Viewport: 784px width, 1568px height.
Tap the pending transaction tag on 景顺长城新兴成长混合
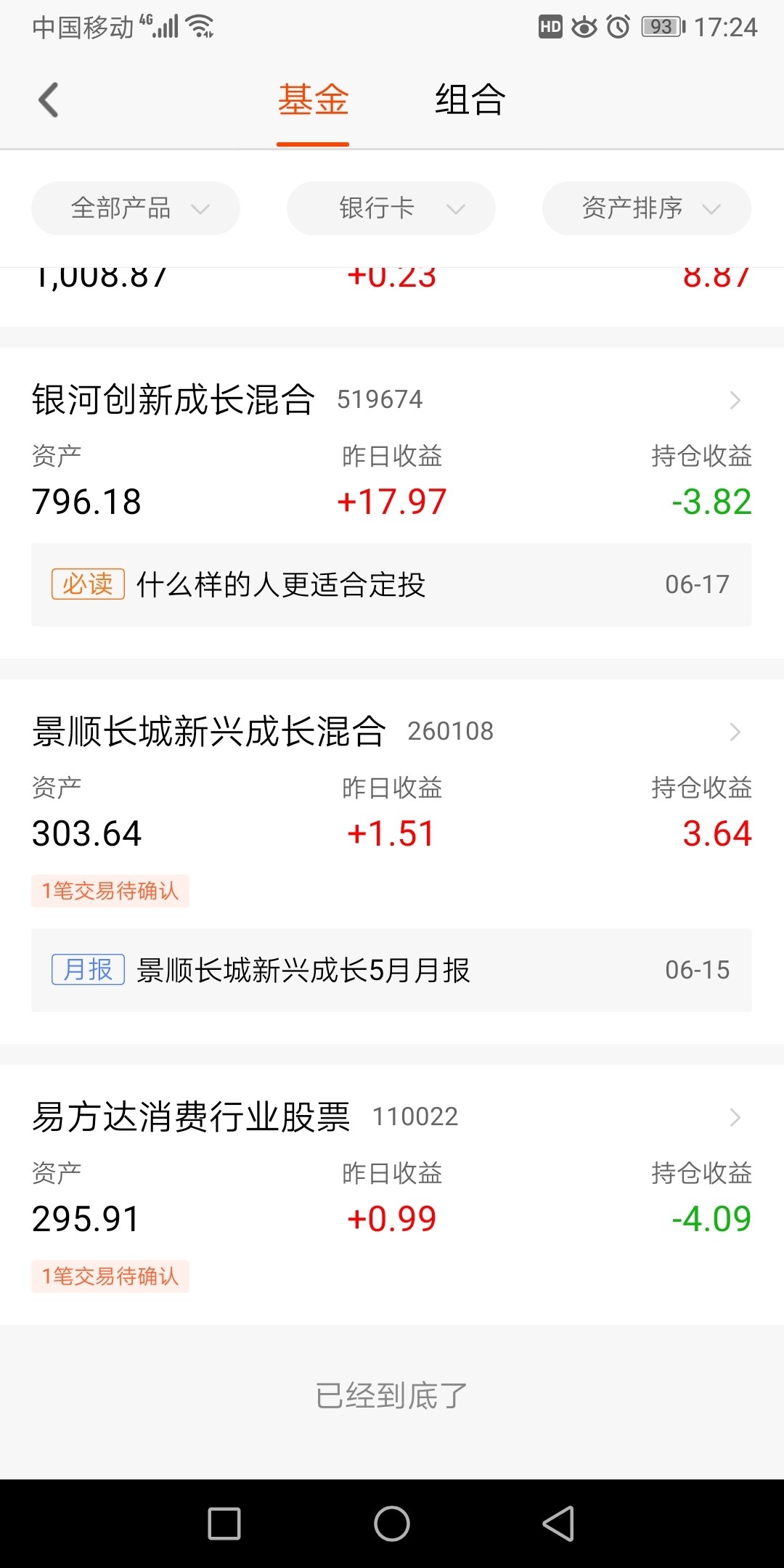click(110, 891)
